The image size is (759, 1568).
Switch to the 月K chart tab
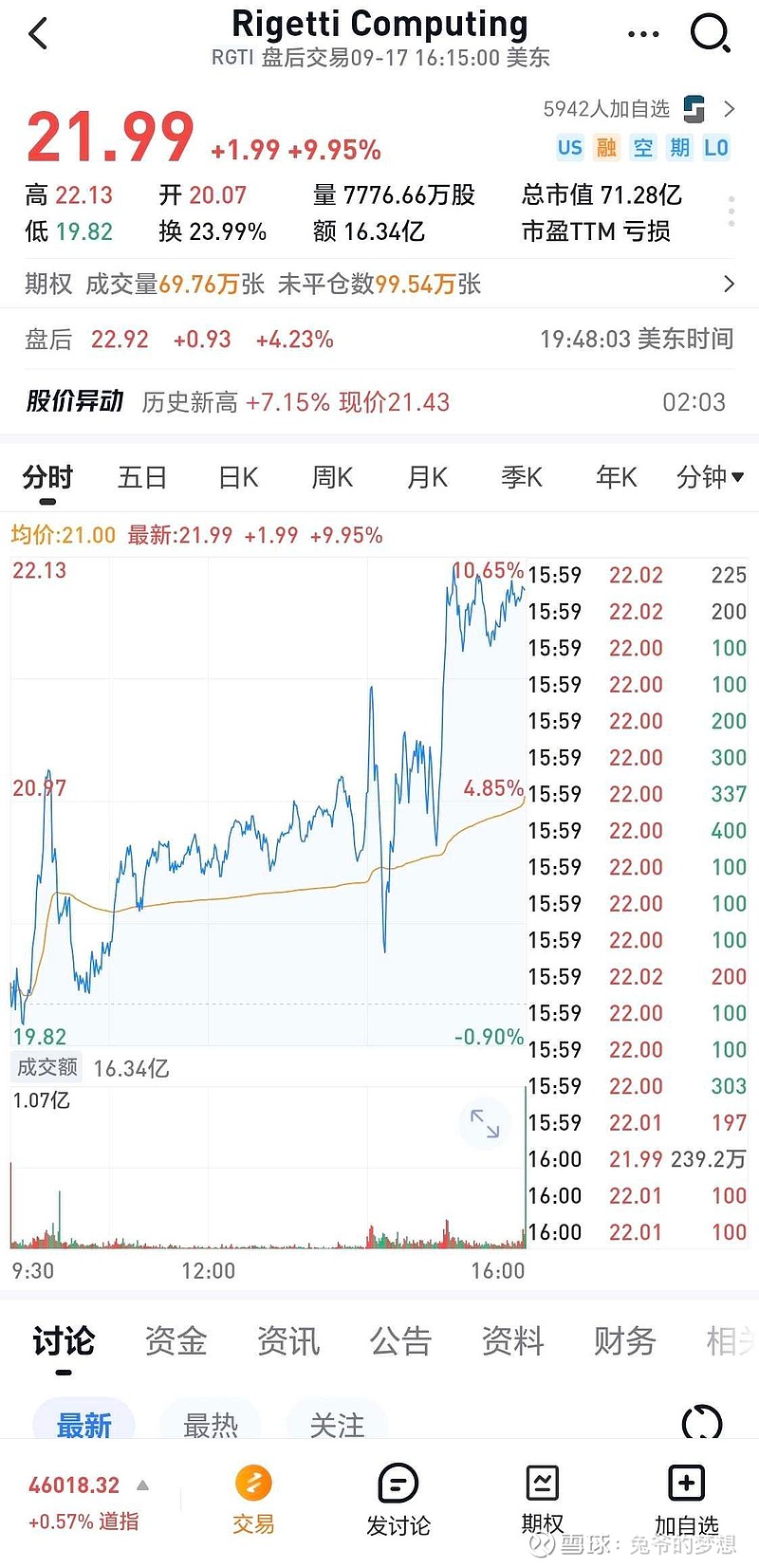pyautogui.click(x=427, y=477)
